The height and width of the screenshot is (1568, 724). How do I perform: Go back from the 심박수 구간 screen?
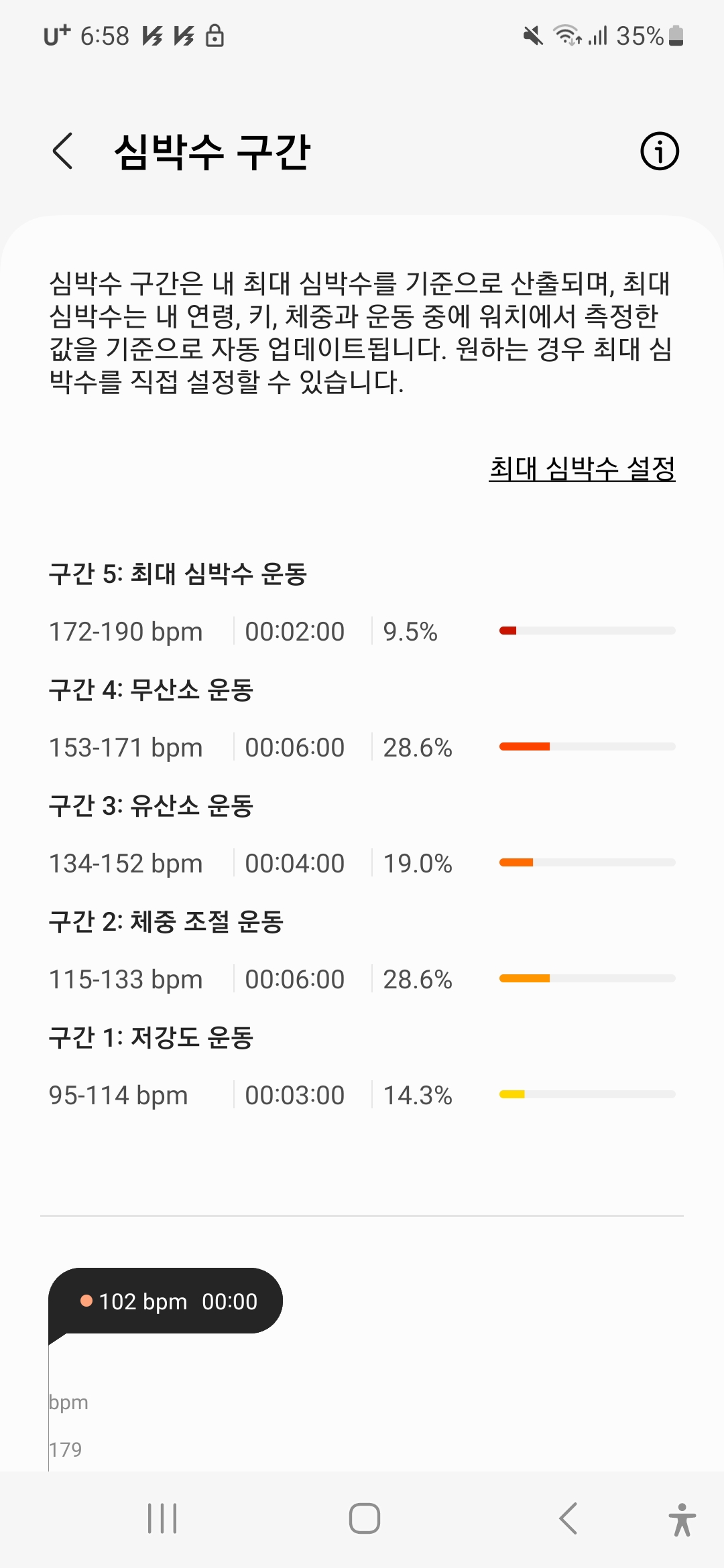(62, 151)
